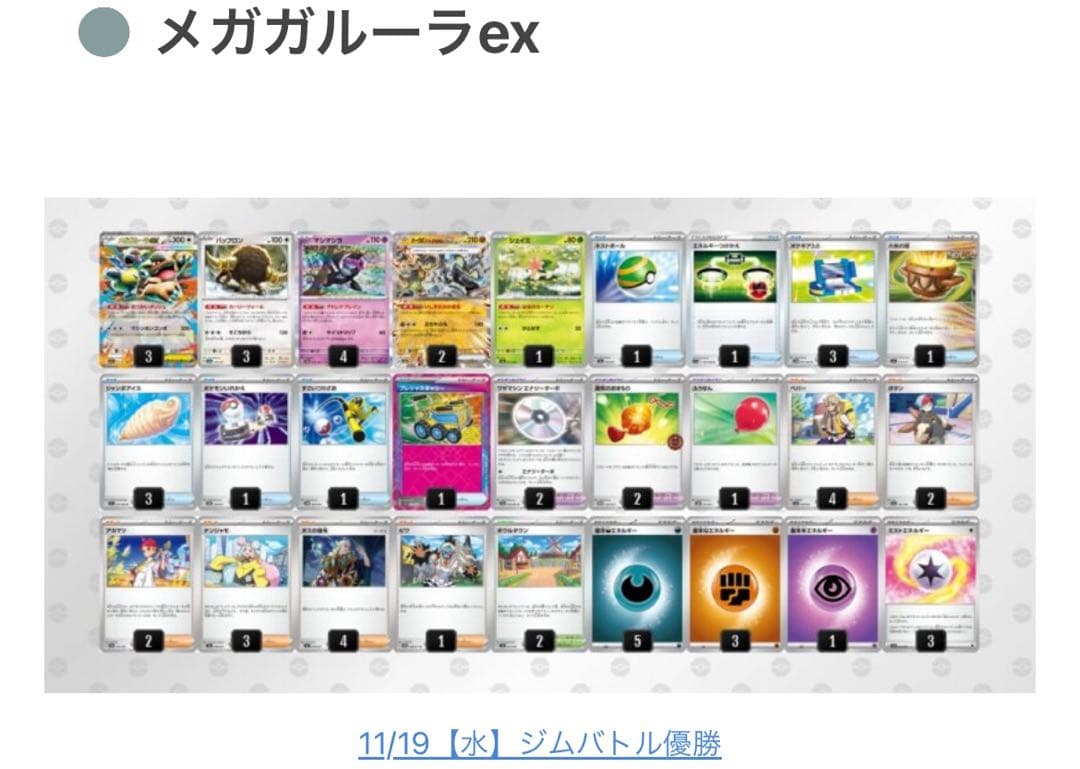Image resolution: width=1080 pixels, height=769 pixels.
Task: Open the メガガルーラex deck list image
Action: [x=539, y=444]
